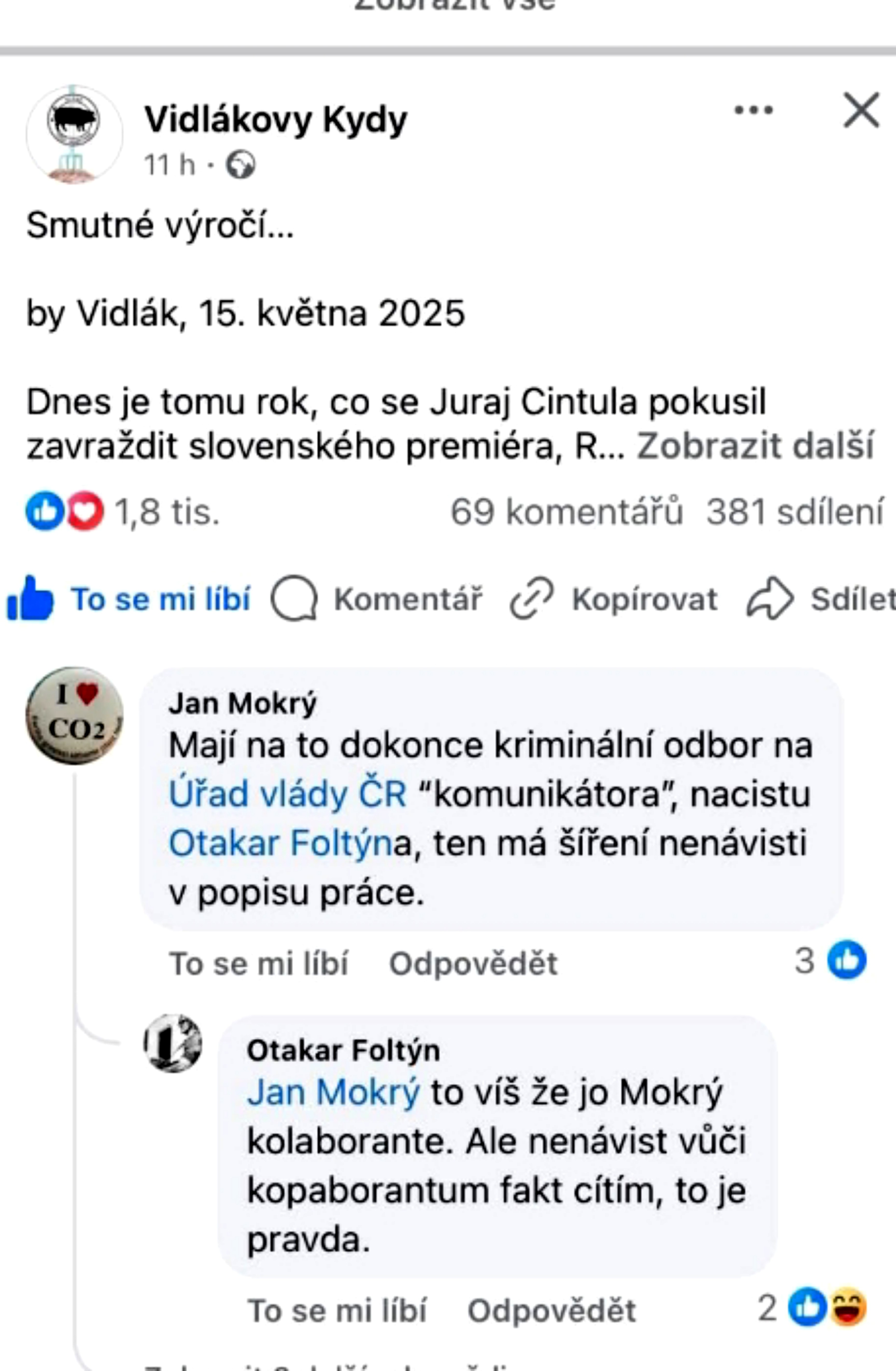Tap Komentář to write a comment
The image size is (896, 1371).
pyautogui.click(x=377, y=599)
